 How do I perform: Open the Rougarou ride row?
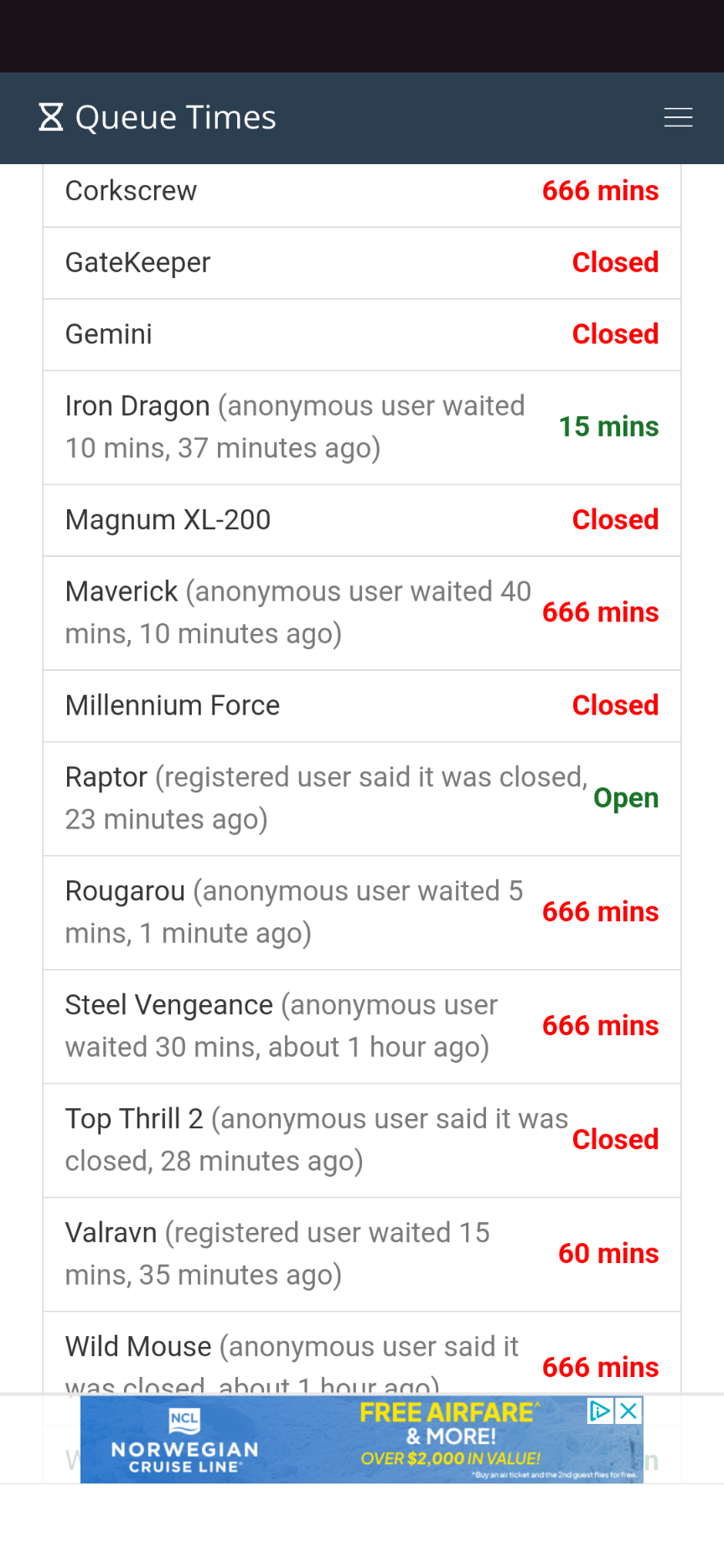pyautogui.click(x=362, y=912)
